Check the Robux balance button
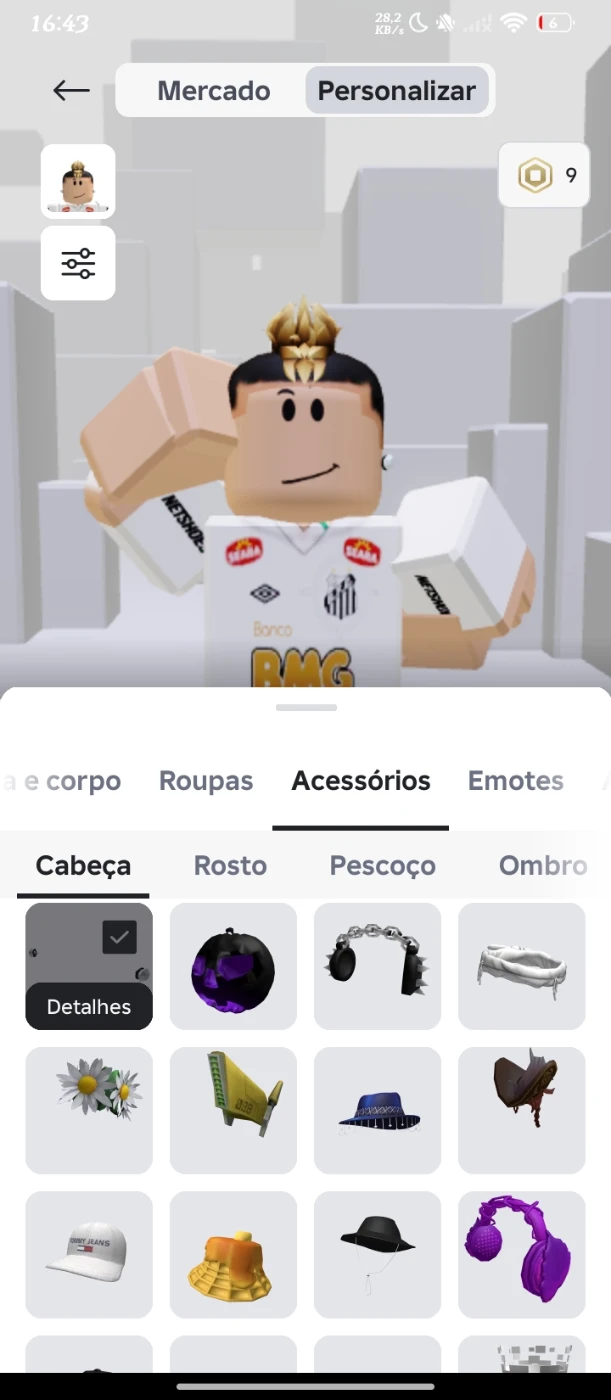The height and width of the screenshot is (1400, 611). tap(544, 176)
